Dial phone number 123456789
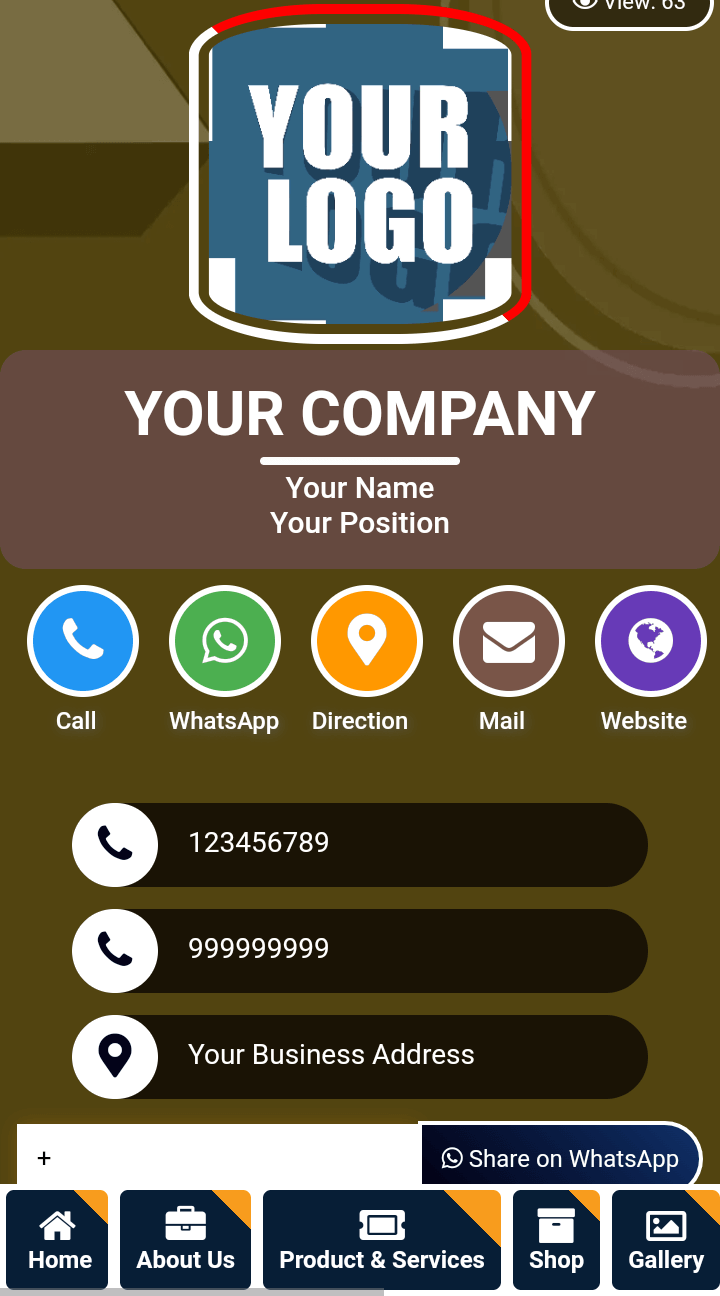 click(360, 844)
